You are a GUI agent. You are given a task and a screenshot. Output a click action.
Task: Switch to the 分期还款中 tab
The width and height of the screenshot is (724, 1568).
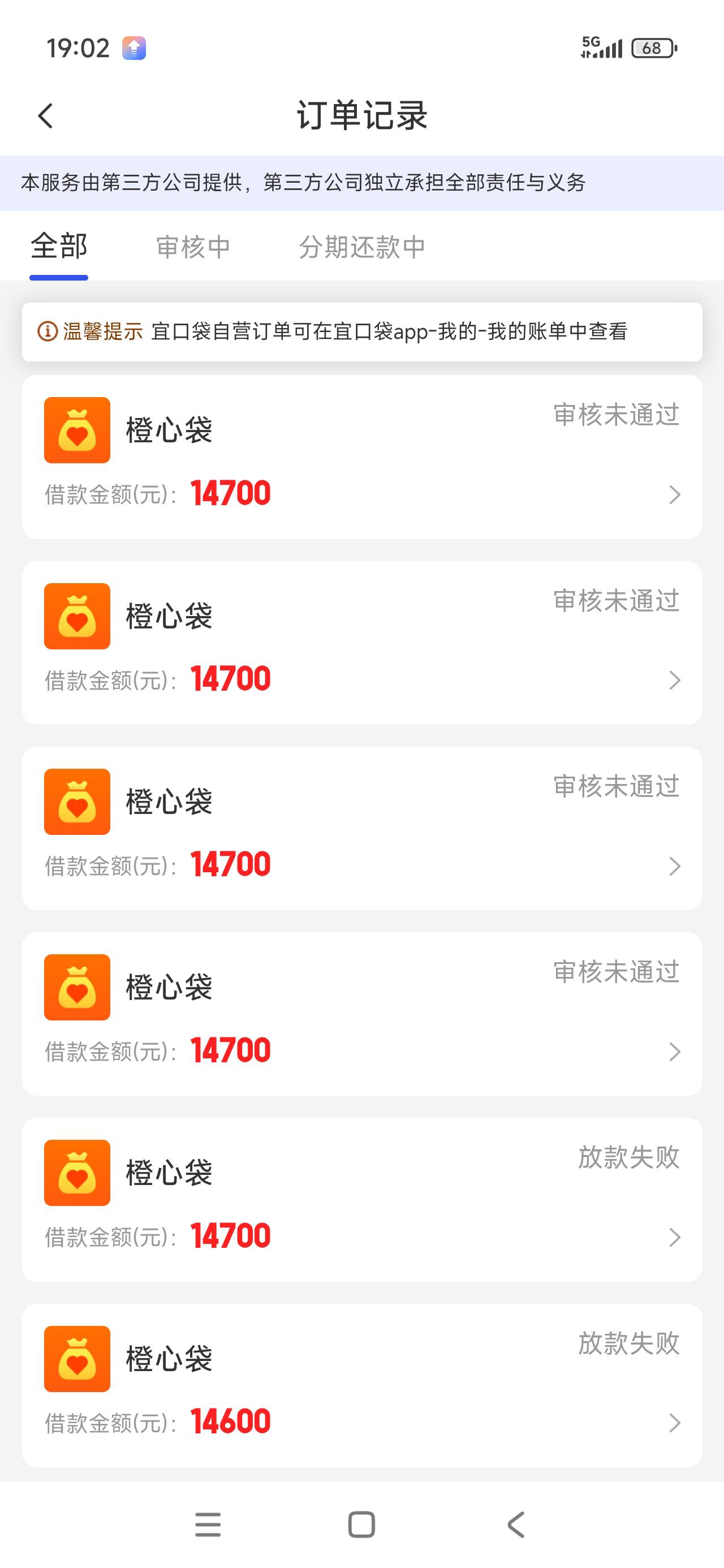361,247
